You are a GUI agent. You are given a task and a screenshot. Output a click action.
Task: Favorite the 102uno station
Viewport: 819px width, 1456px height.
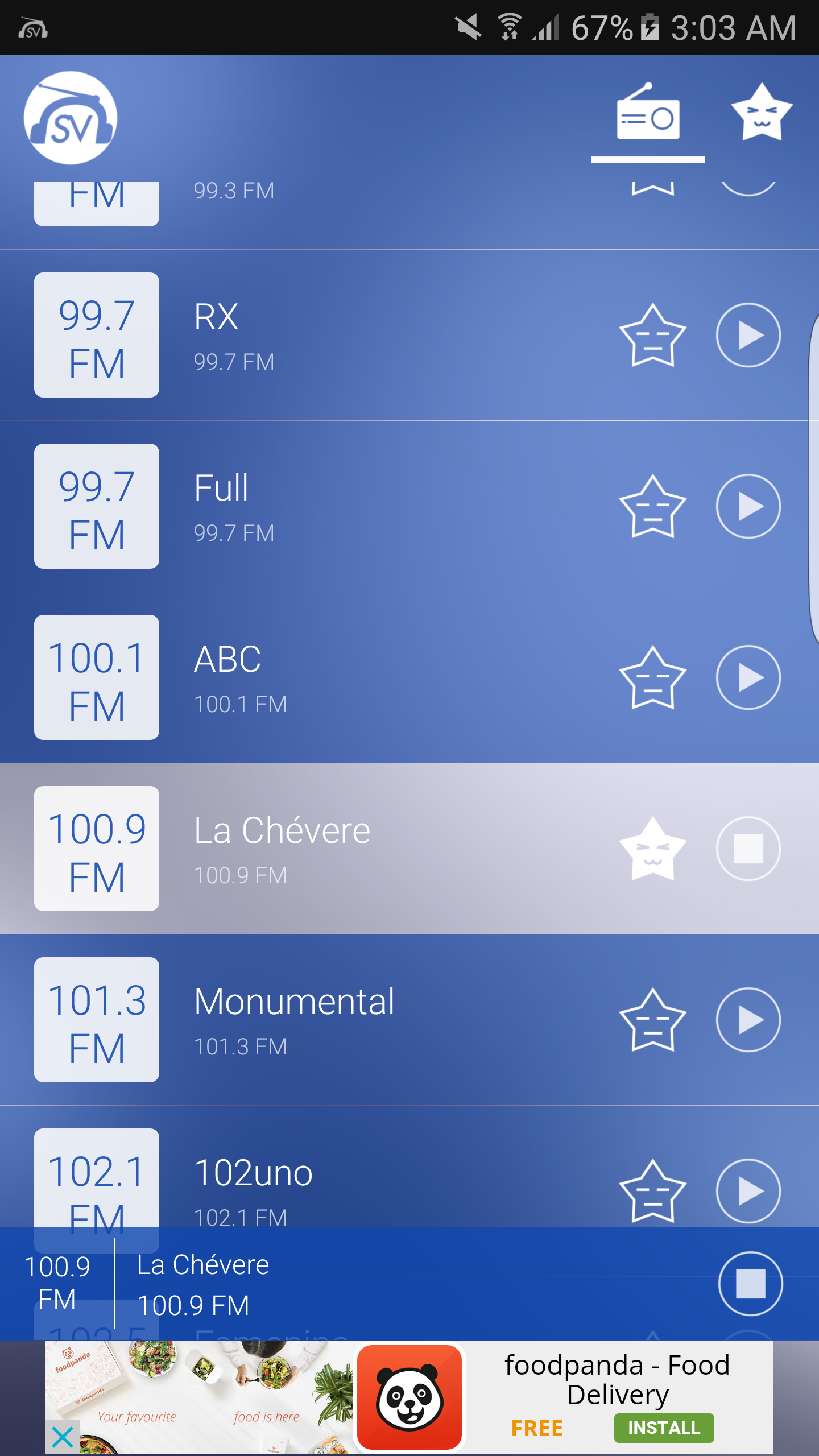click(x=652, y=1191)
